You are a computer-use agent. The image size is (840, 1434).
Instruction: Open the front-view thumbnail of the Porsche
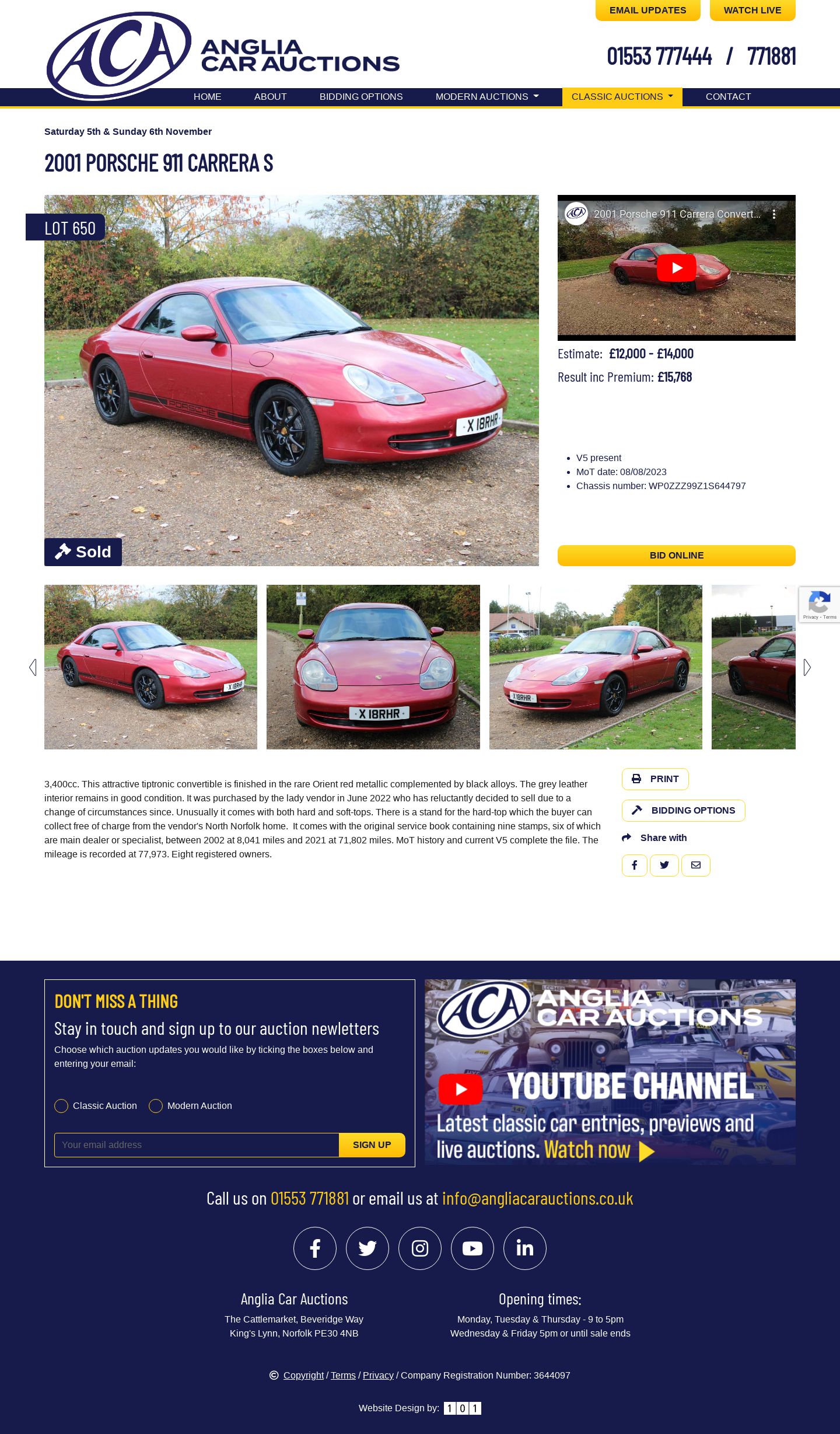[x=373, y=667]
